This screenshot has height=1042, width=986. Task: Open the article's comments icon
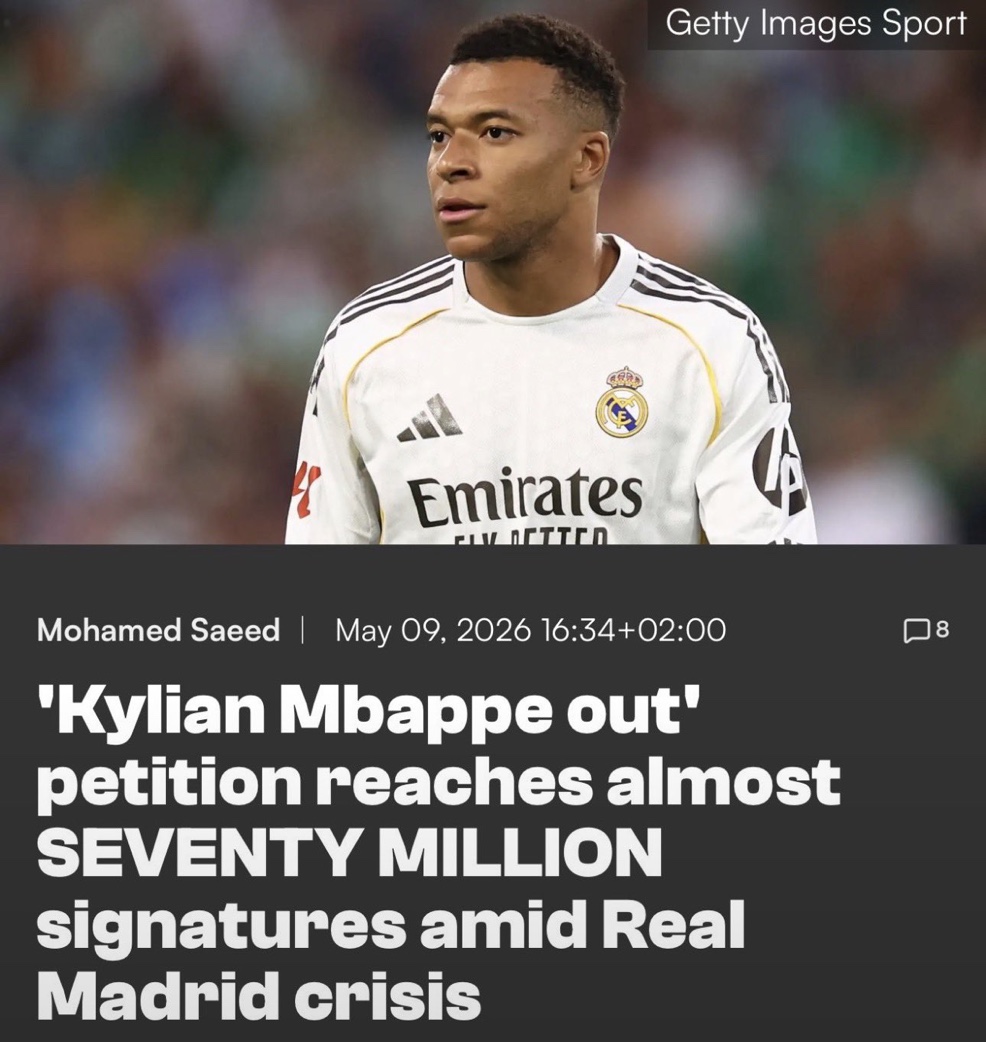916,631
